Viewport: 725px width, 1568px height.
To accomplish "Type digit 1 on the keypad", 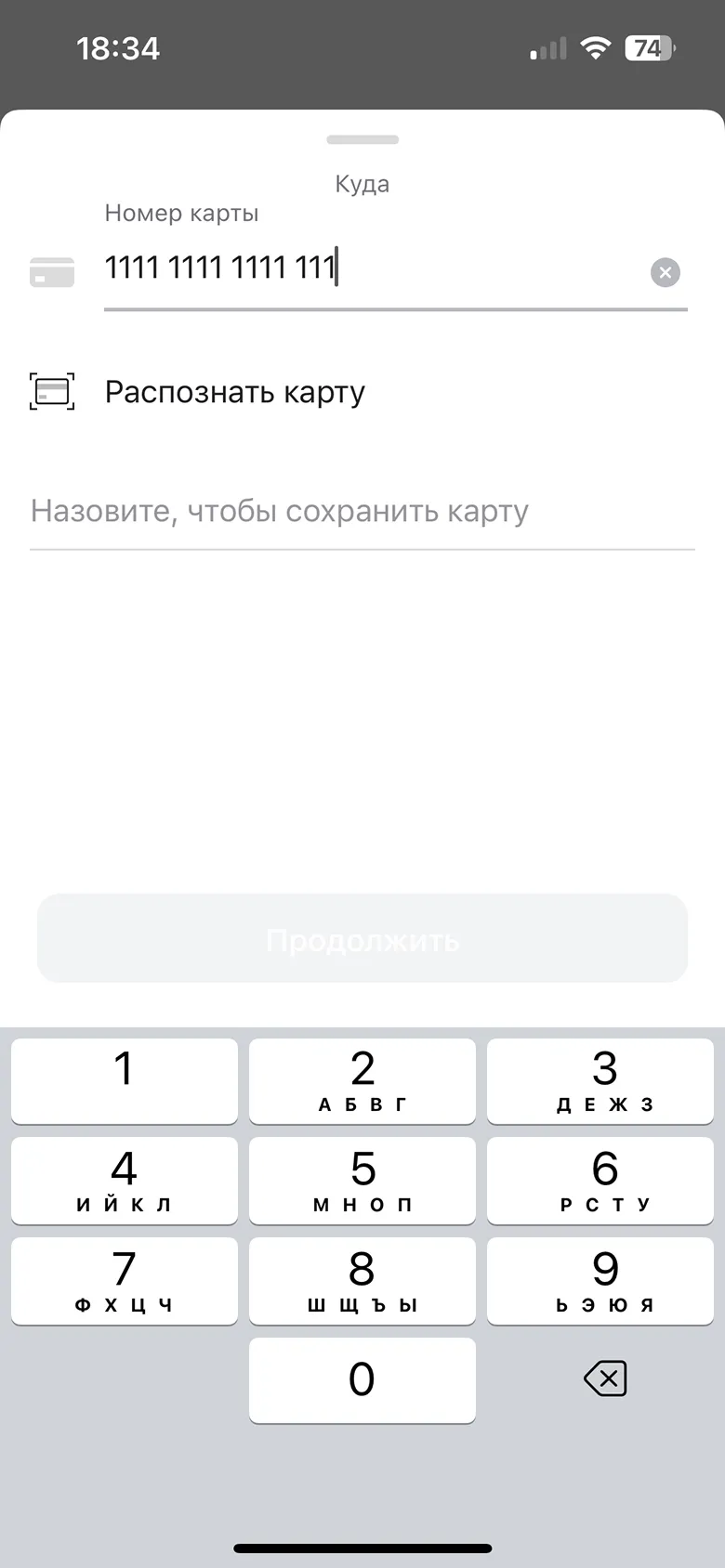I will click(124, 1080).
